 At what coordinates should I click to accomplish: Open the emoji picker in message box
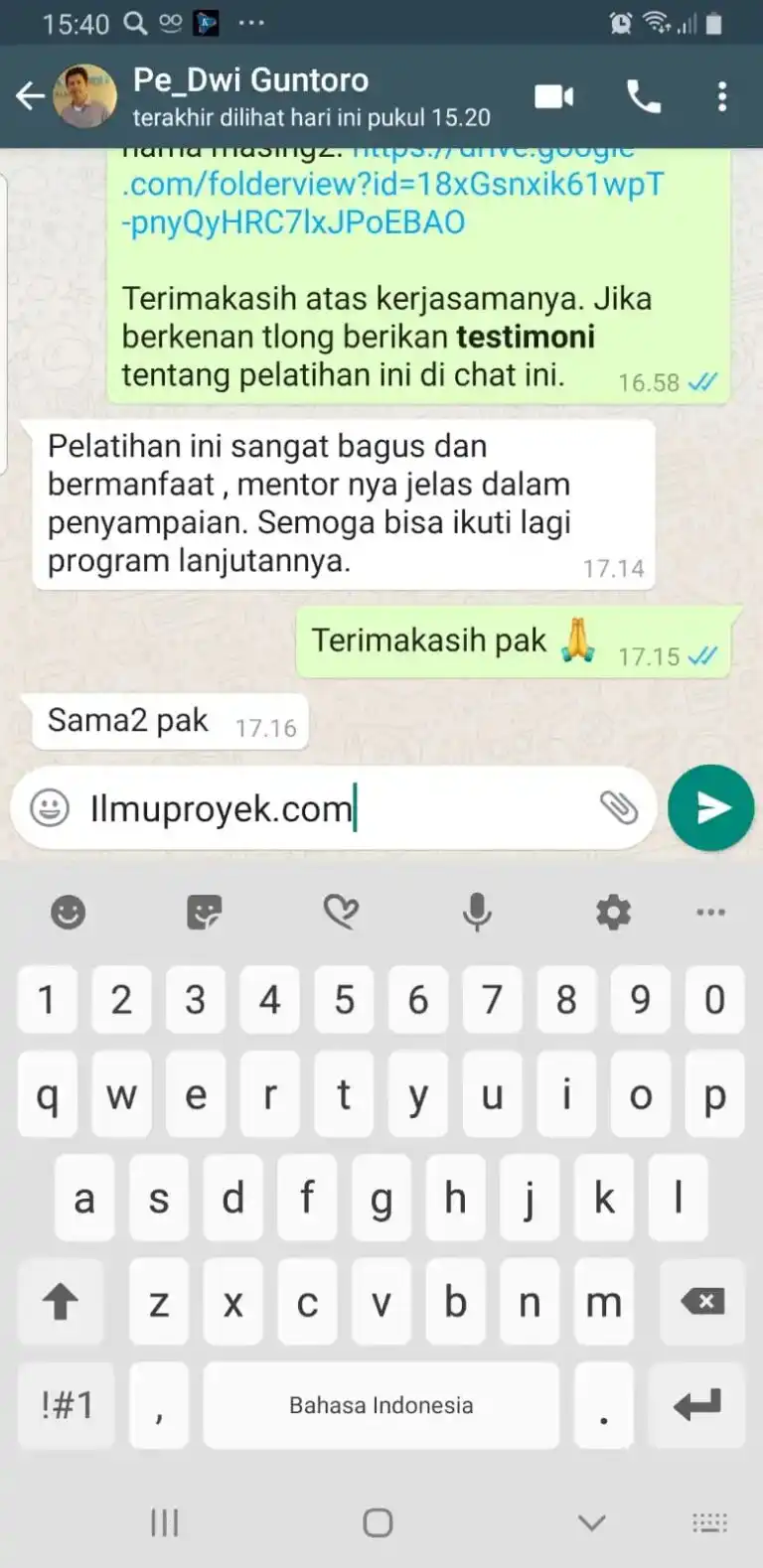tap(50, 807)
